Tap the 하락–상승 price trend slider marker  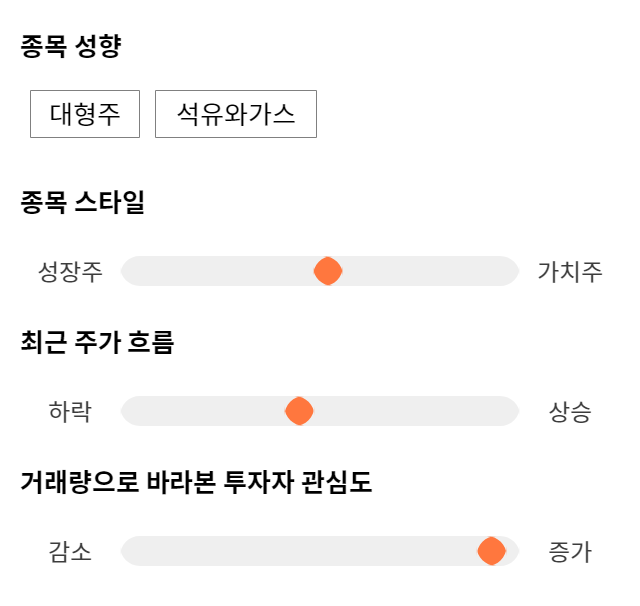pyautogui.click(x=299, y=411)
